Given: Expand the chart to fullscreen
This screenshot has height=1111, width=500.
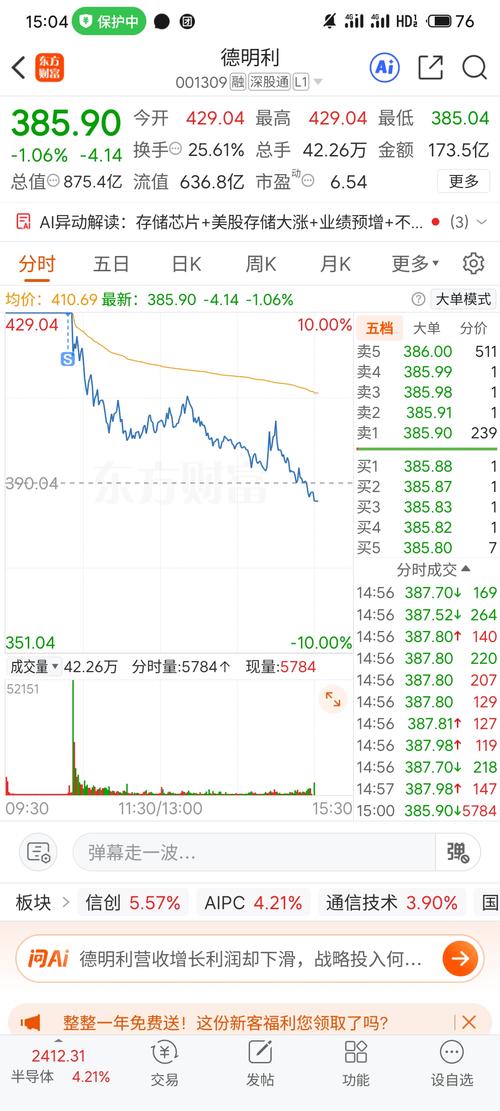Looking at the screenshot, I should pos(333,699).
